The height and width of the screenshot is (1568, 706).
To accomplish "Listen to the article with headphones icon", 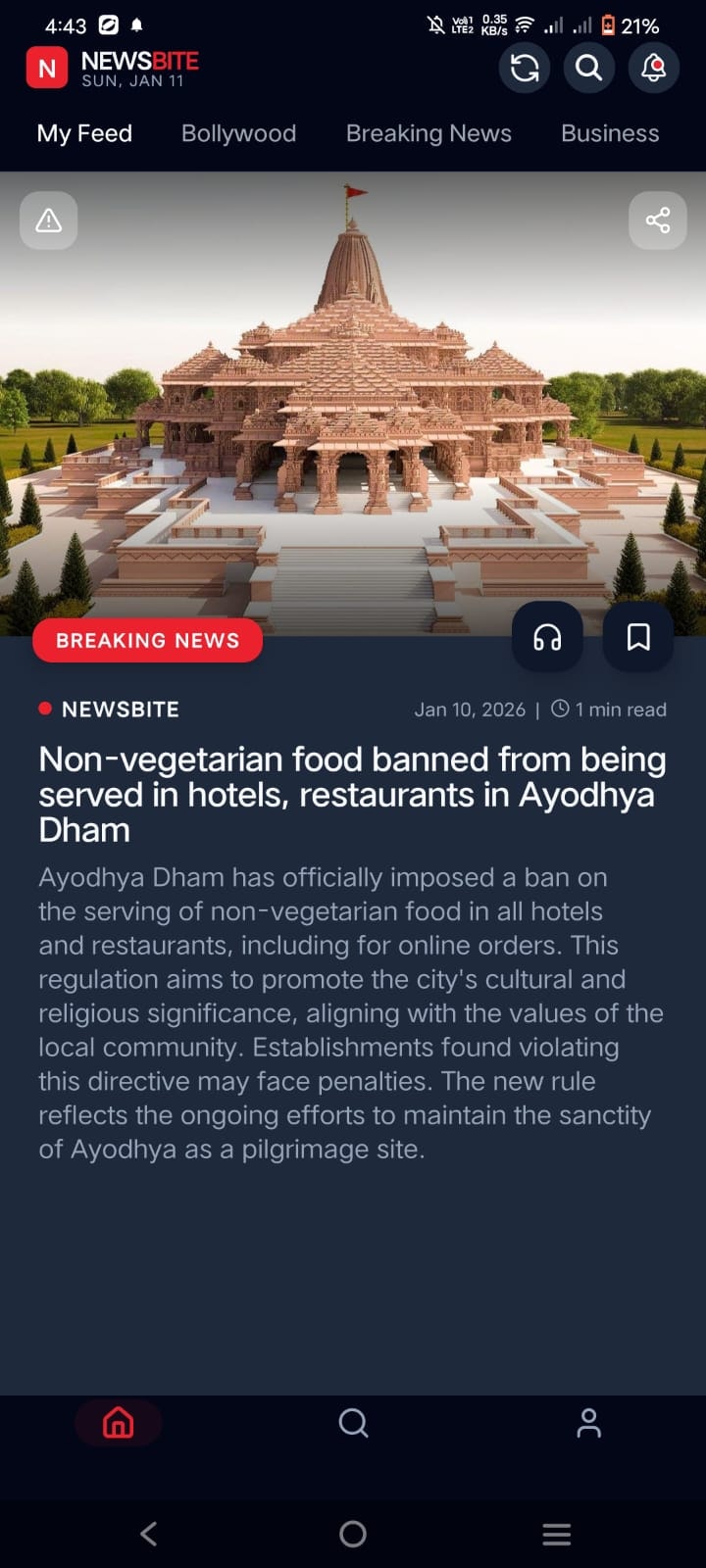I will (547, 637).
